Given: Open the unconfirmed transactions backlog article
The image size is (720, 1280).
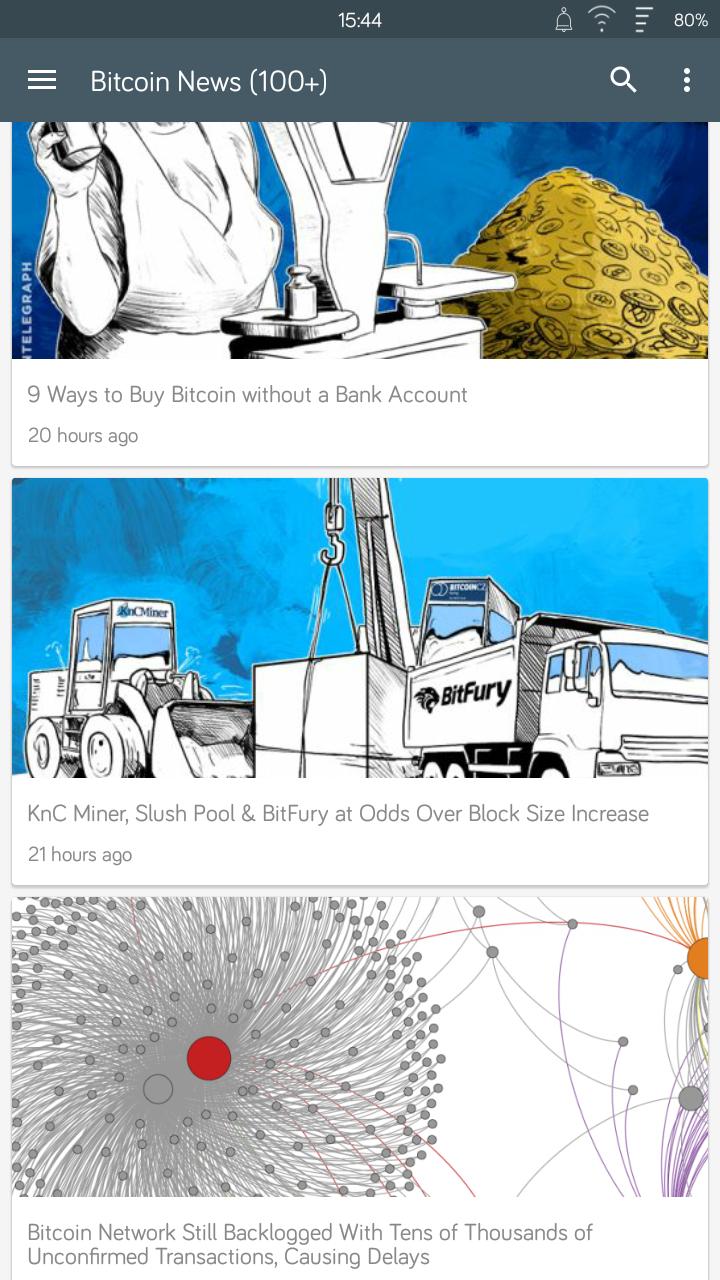Looking at the screenshot, I should click(x=311, y=1243).
